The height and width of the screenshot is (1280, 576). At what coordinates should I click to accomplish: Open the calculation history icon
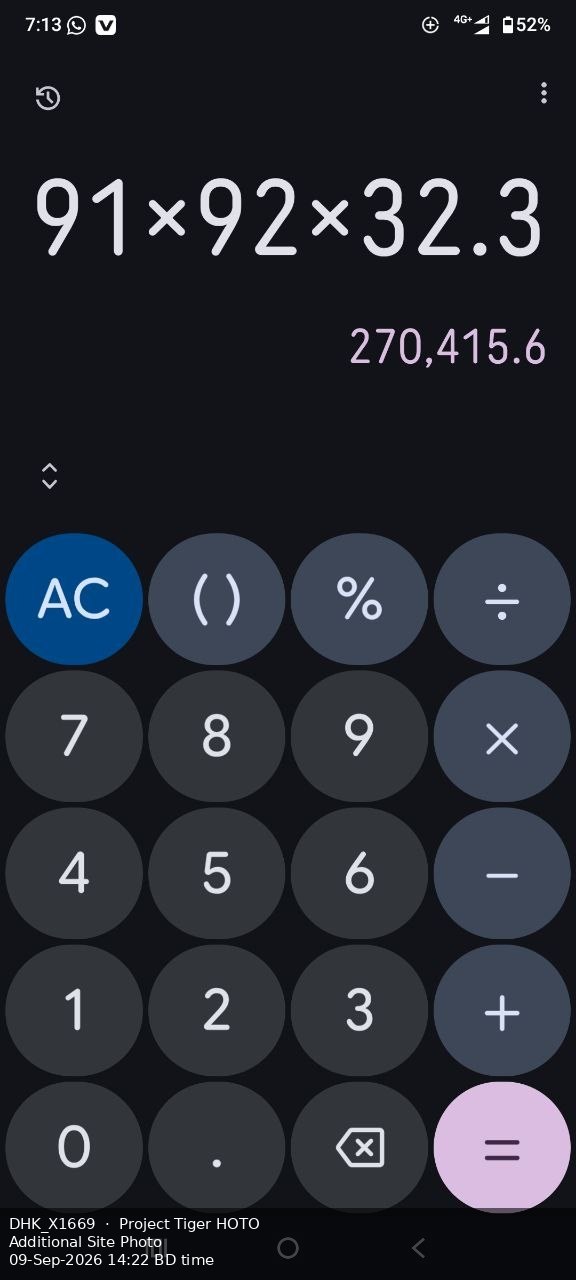pos(48,98)
